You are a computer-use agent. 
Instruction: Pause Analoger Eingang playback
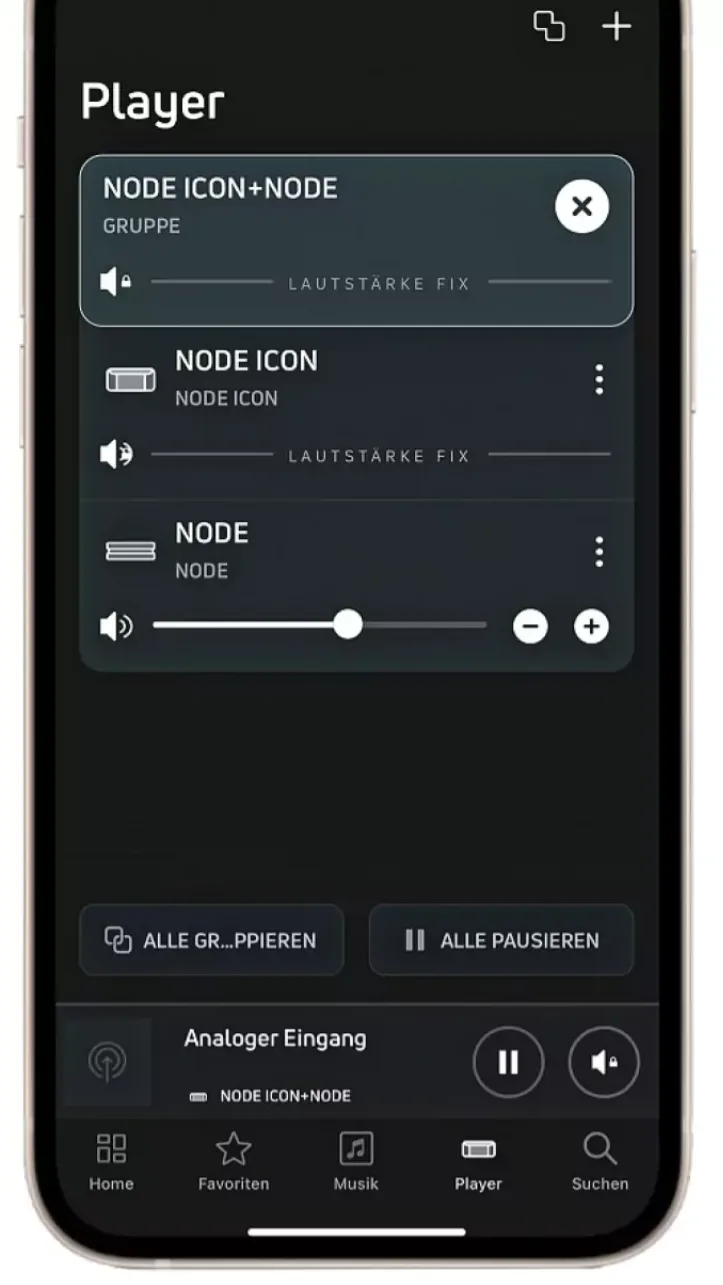508,1062
